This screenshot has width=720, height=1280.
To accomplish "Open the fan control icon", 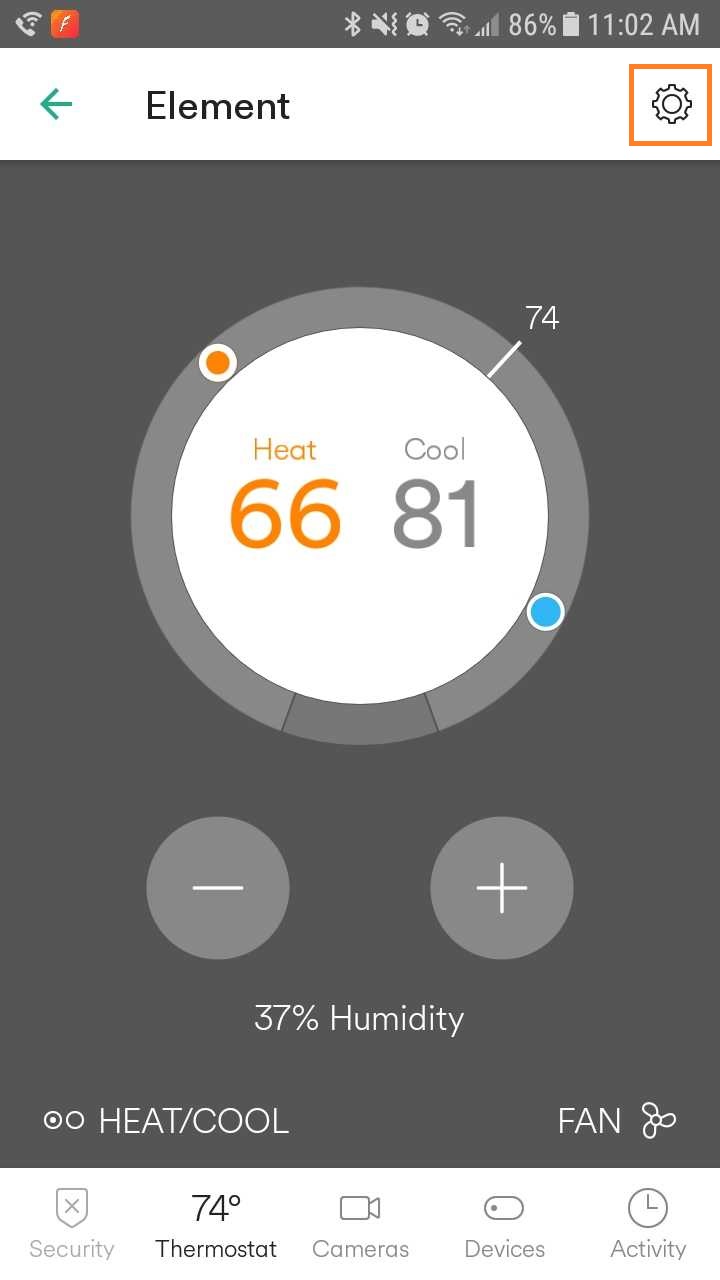I will pos(658,1121).
